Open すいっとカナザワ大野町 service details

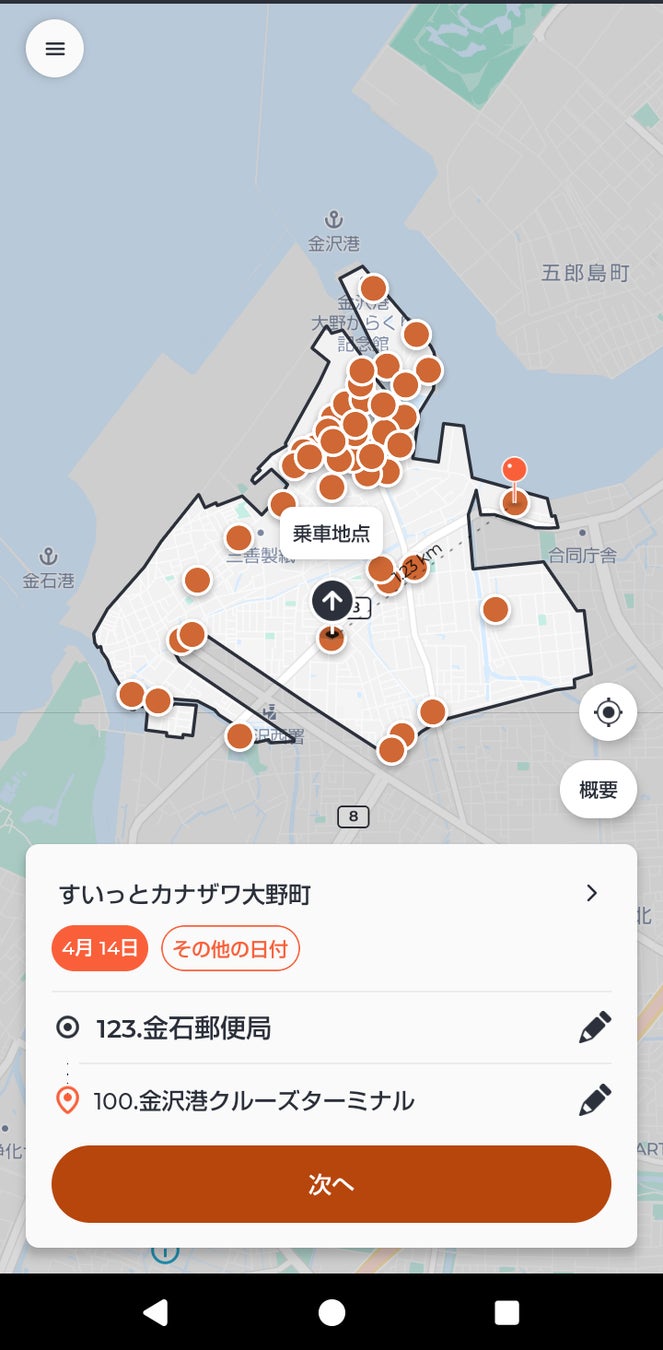point(591,893)
